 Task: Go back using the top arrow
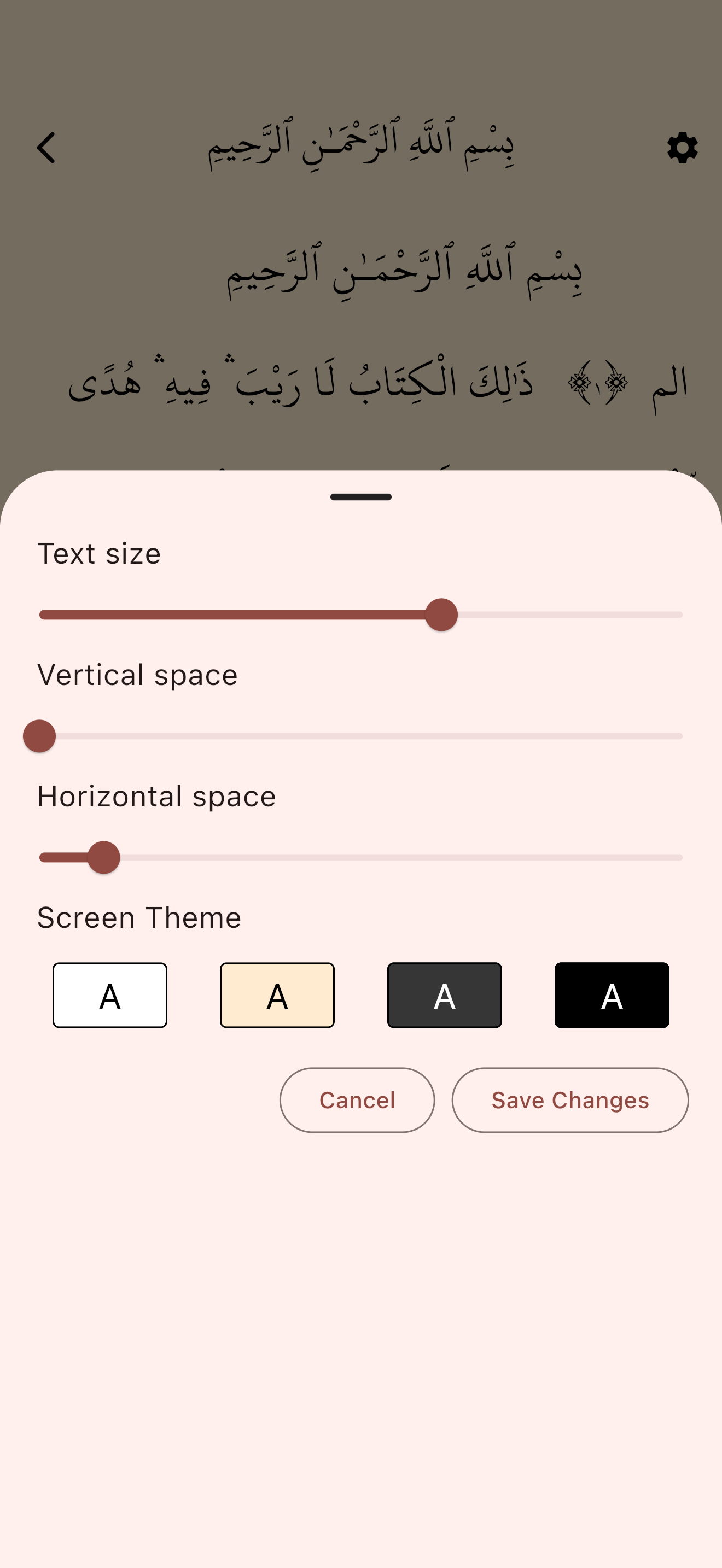coord(46,148)
